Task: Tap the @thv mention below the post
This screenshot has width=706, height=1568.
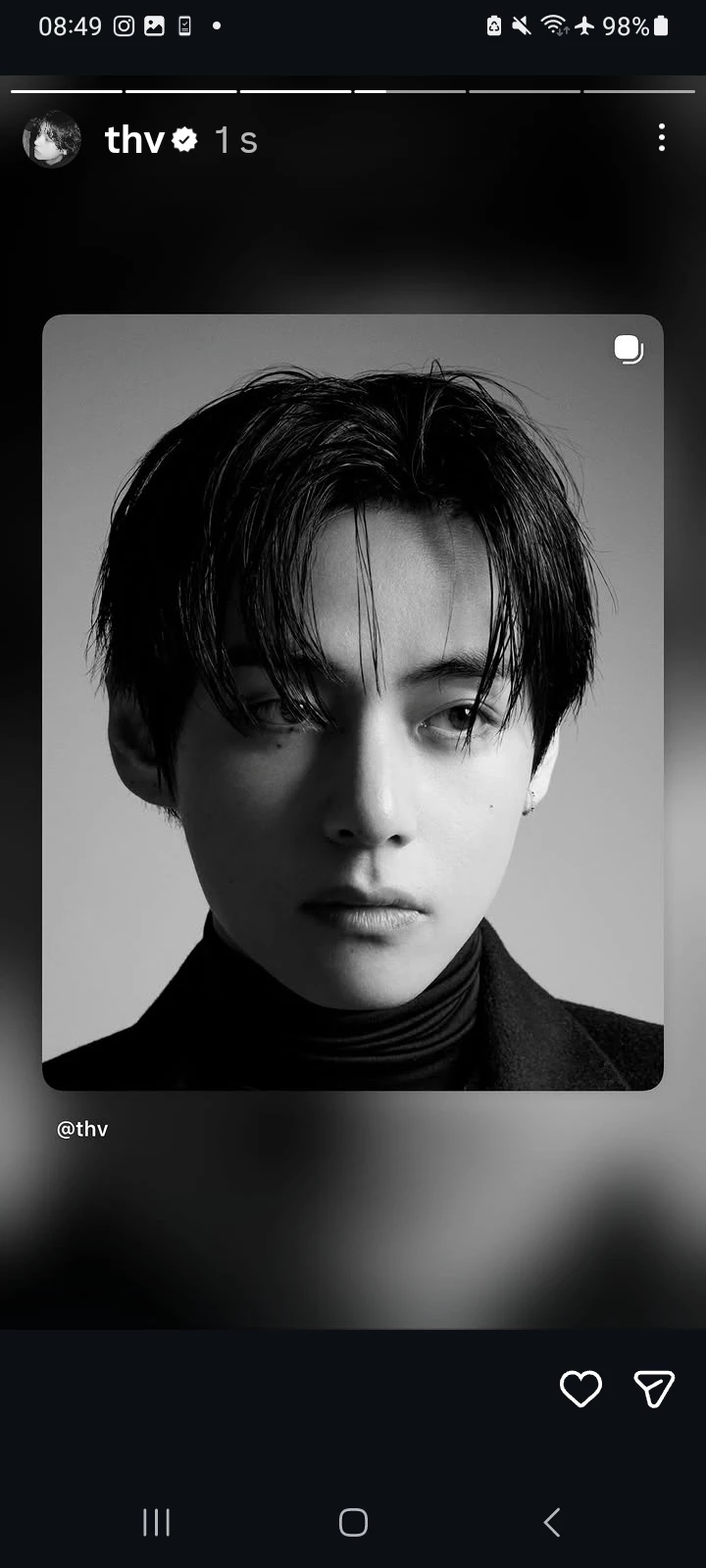Action: (x=82, y=1129)
